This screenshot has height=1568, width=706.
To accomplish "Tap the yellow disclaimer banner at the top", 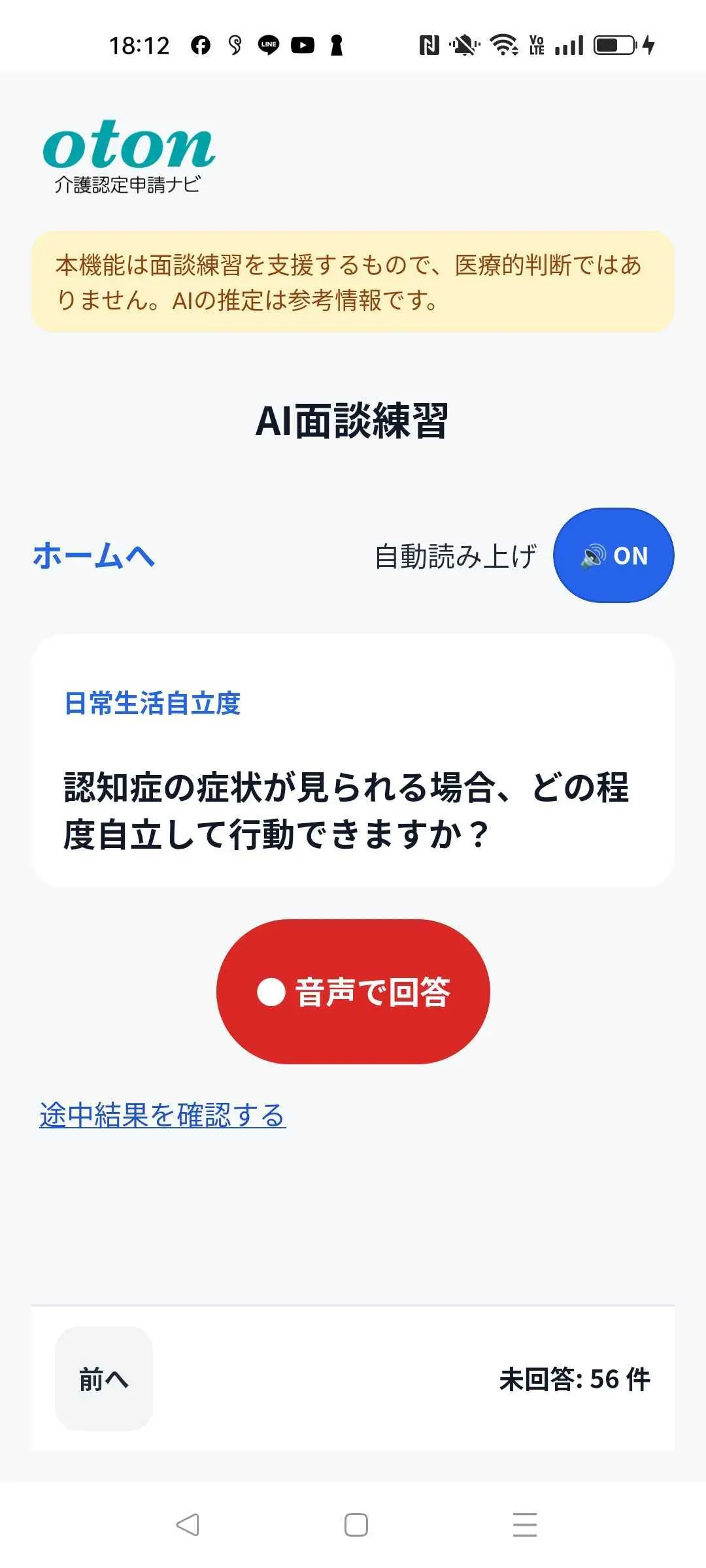I will 353,281.
